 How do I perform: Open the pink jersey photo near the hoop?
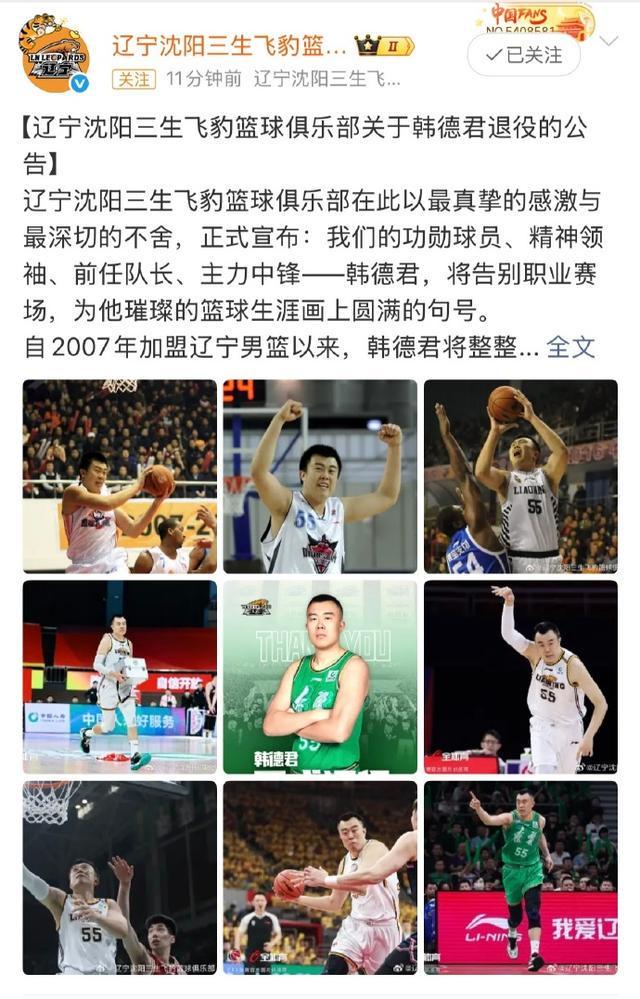pos(120,476)
